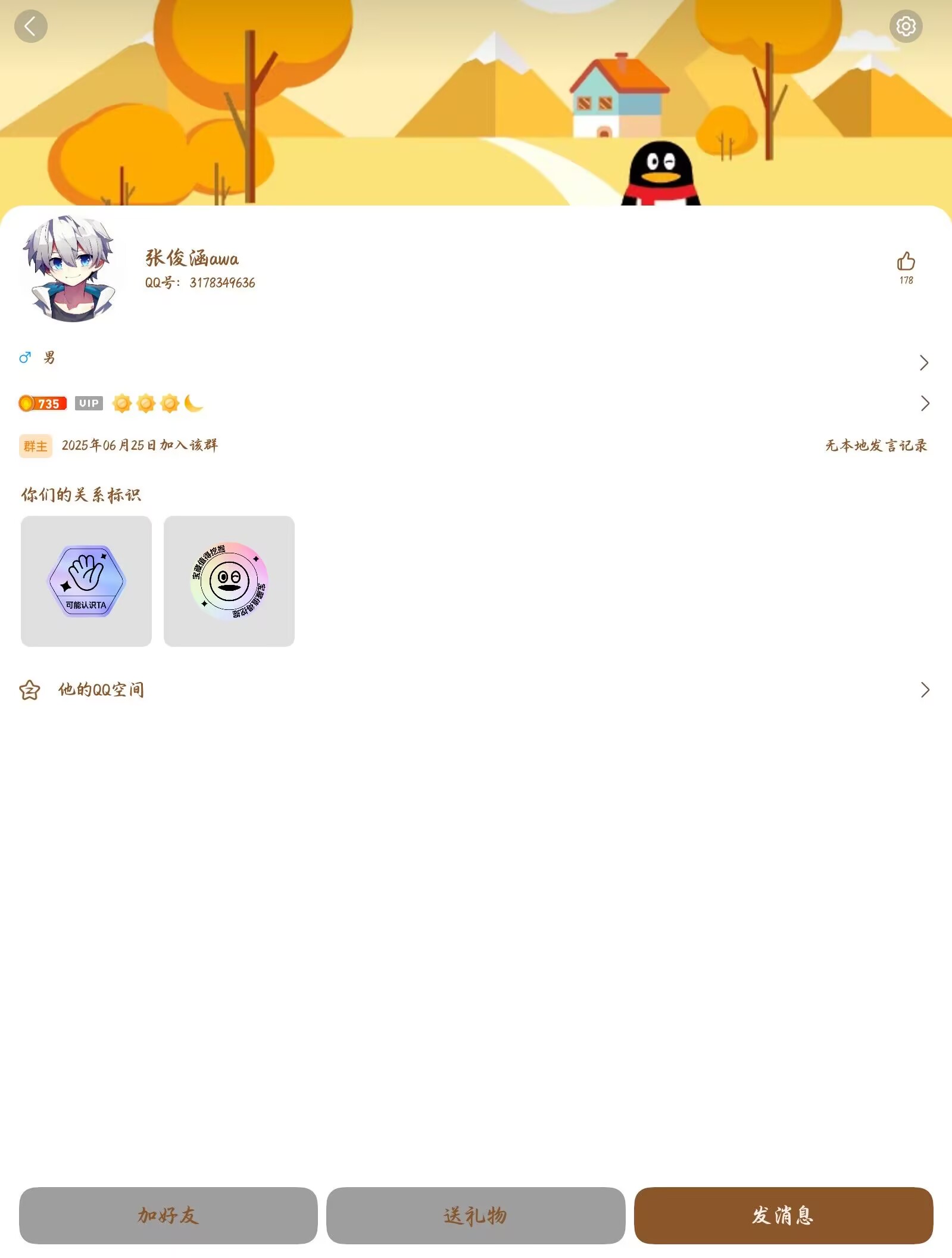Go back using the top-left arrow
Screen dimensions: 952x1258
click(30, 26)
